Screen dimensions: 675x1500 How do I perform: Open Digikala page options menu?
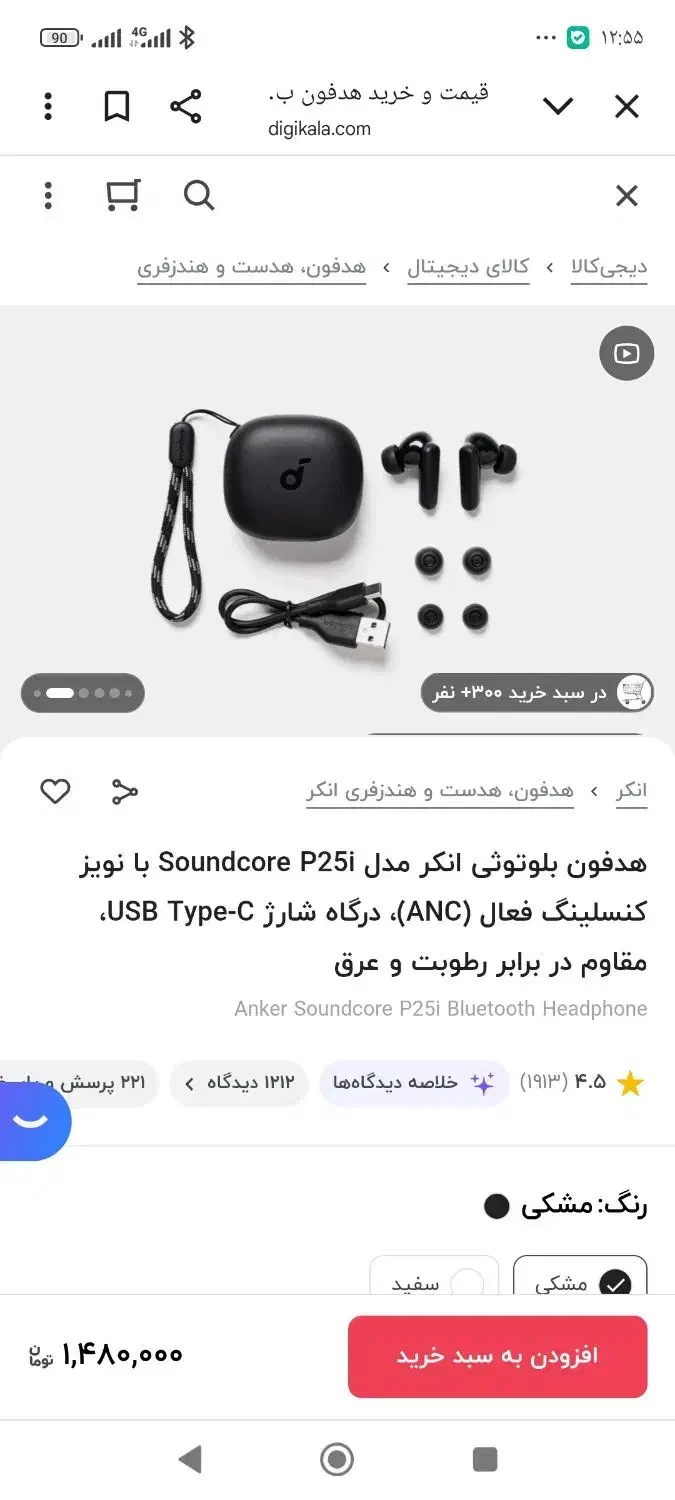coord(48,196)
